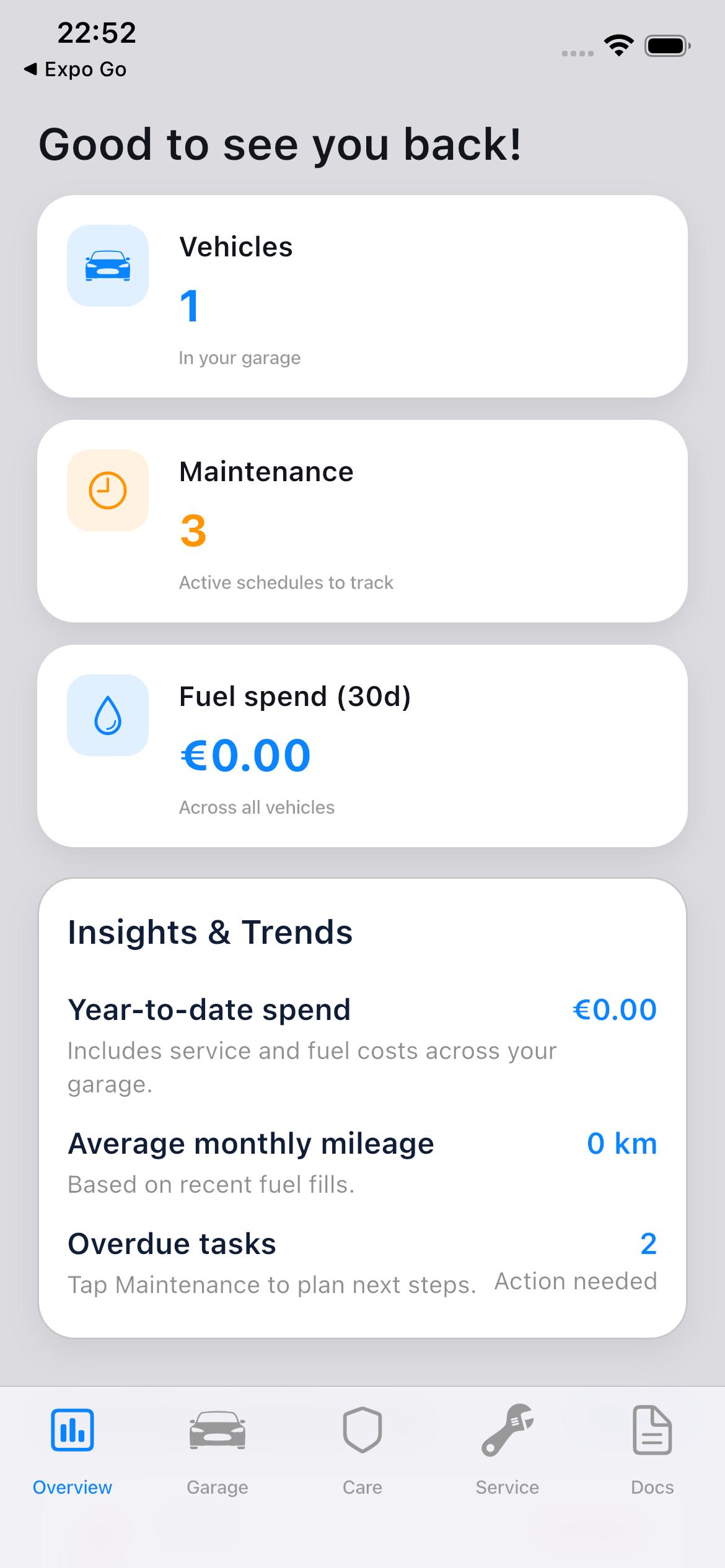Tap the blue car icon on Vehicles card

(x=107, y=265)
